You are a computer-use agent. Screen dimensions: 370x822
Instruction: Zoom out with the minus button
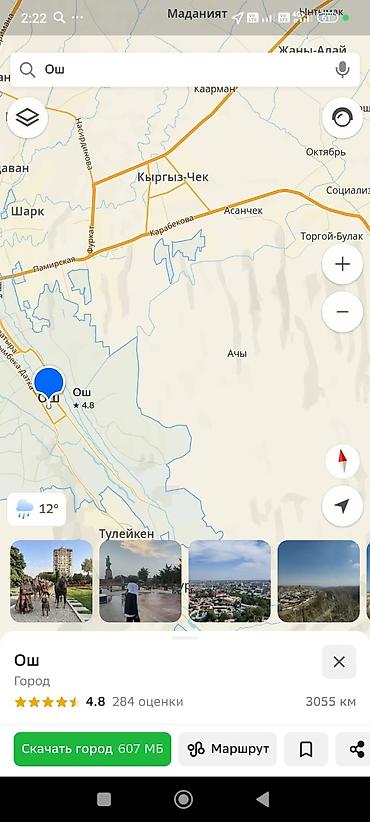pos(342,312)
